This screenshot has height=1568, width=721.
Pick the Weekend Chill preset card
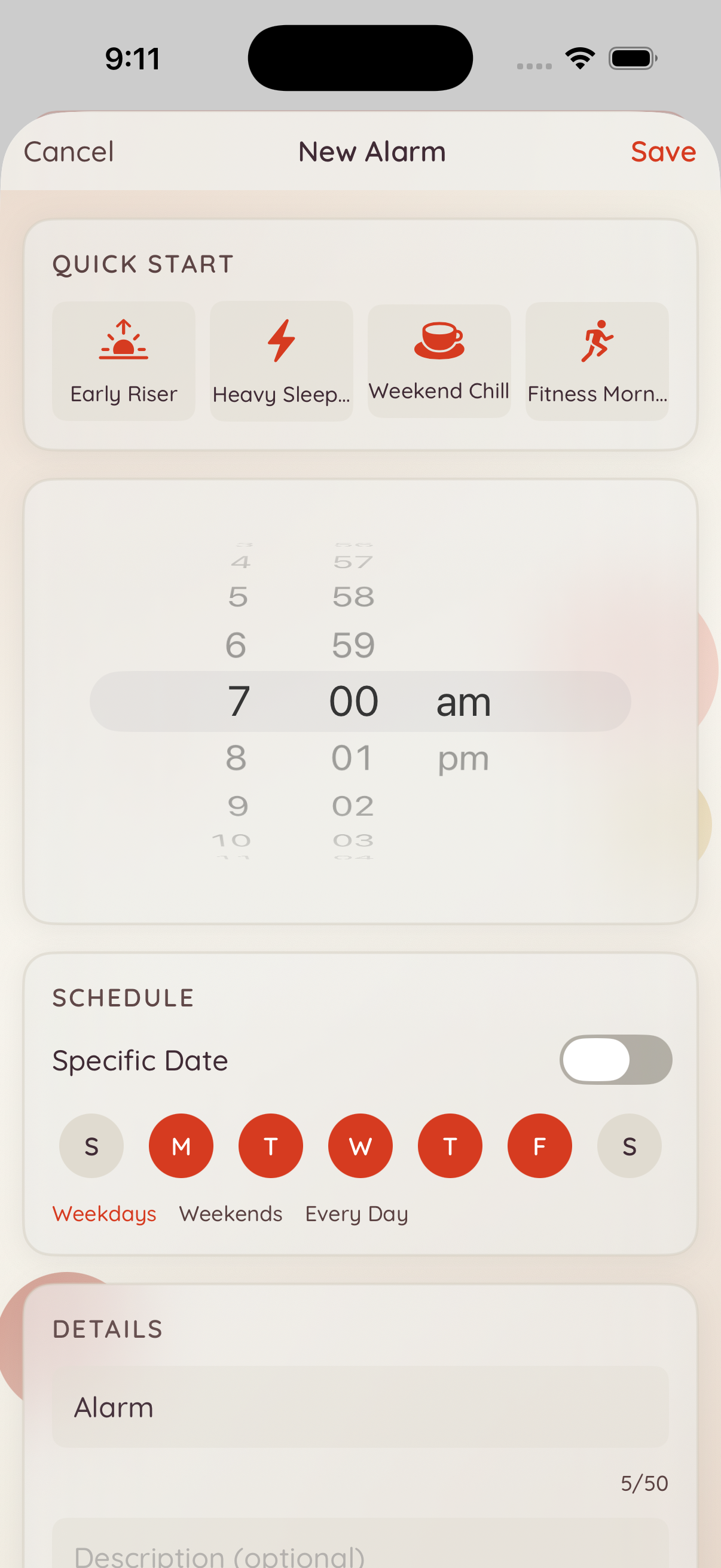click(439, 361)
